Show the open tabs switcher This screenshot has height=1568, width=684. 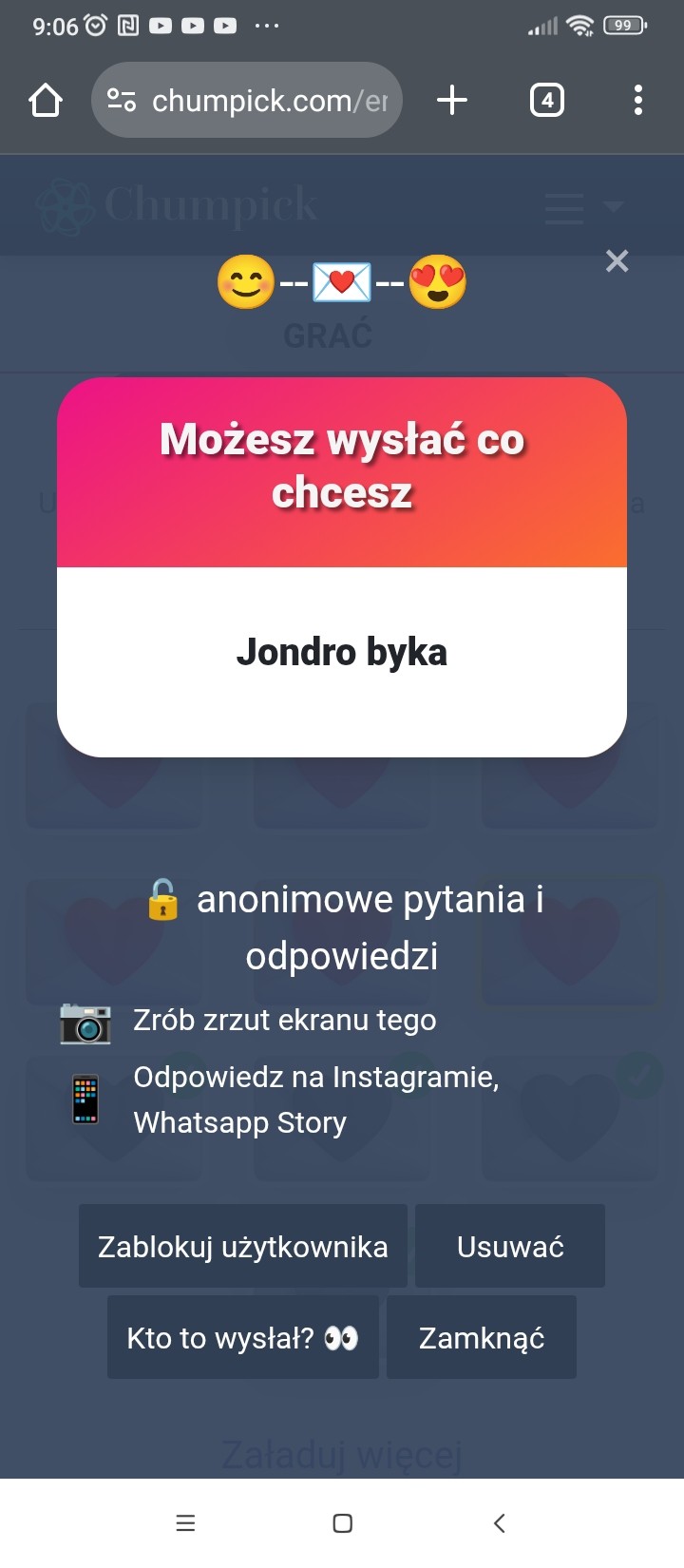pos(546,100)
